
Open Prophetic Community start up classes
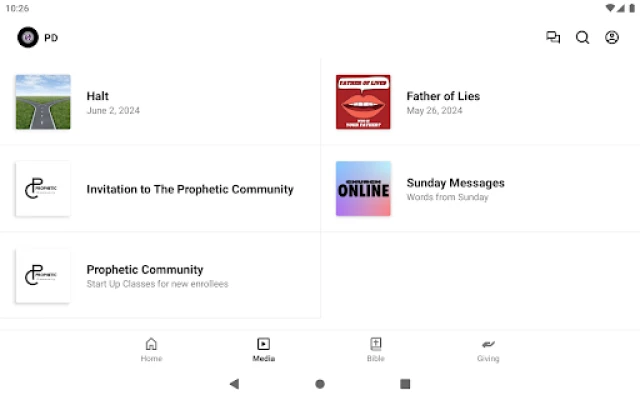click(160, 276)
